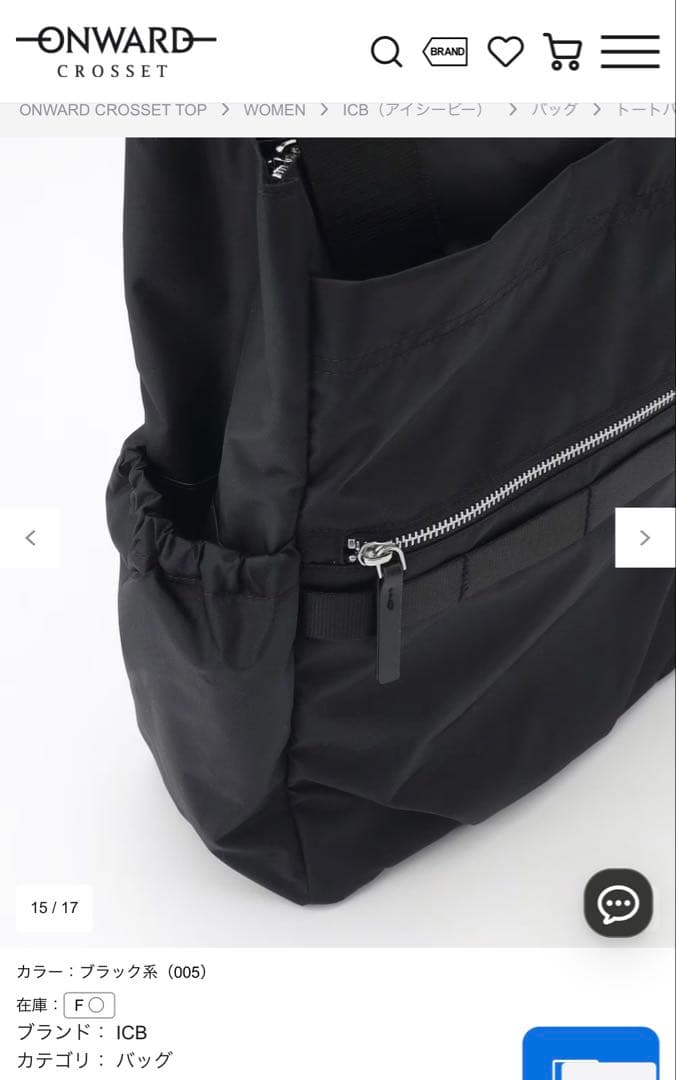The image size is (676, 1080).
Task: Open the chat support bubble
Action: (x=618, y=903)
